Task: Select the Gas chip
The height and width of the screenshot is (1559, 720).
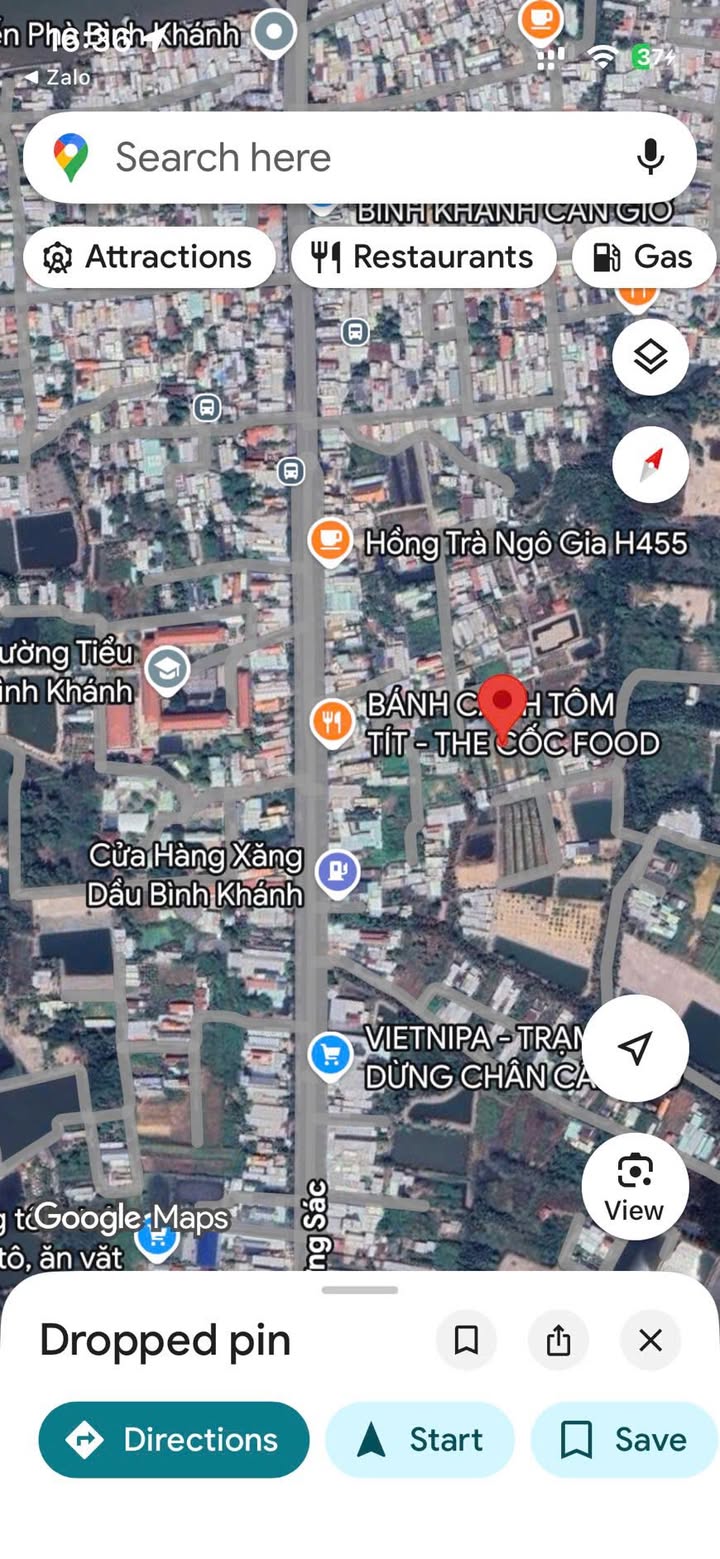Action: (x=644, y=257)
